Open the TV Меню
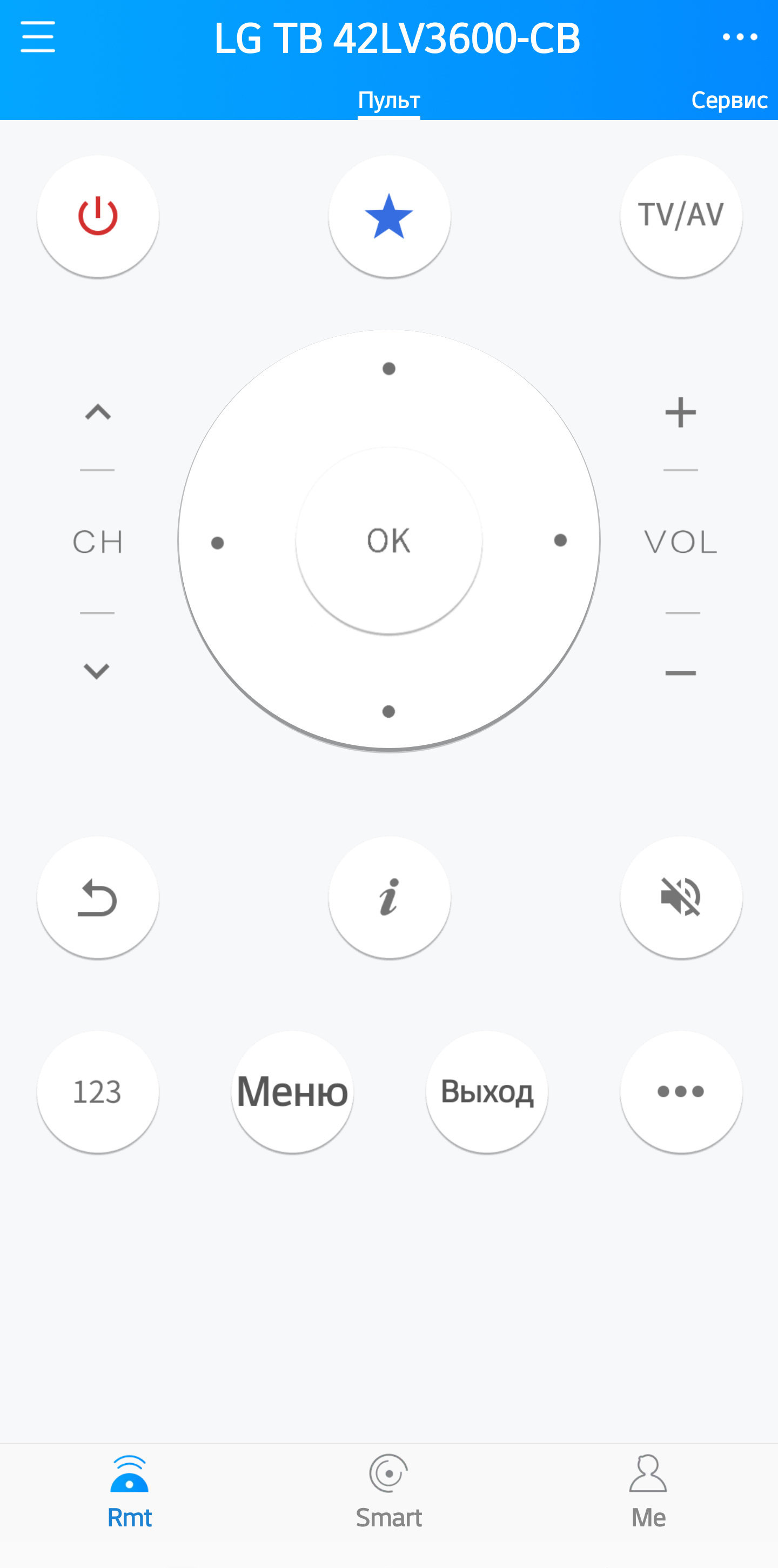 click(x=293, y=1091)
